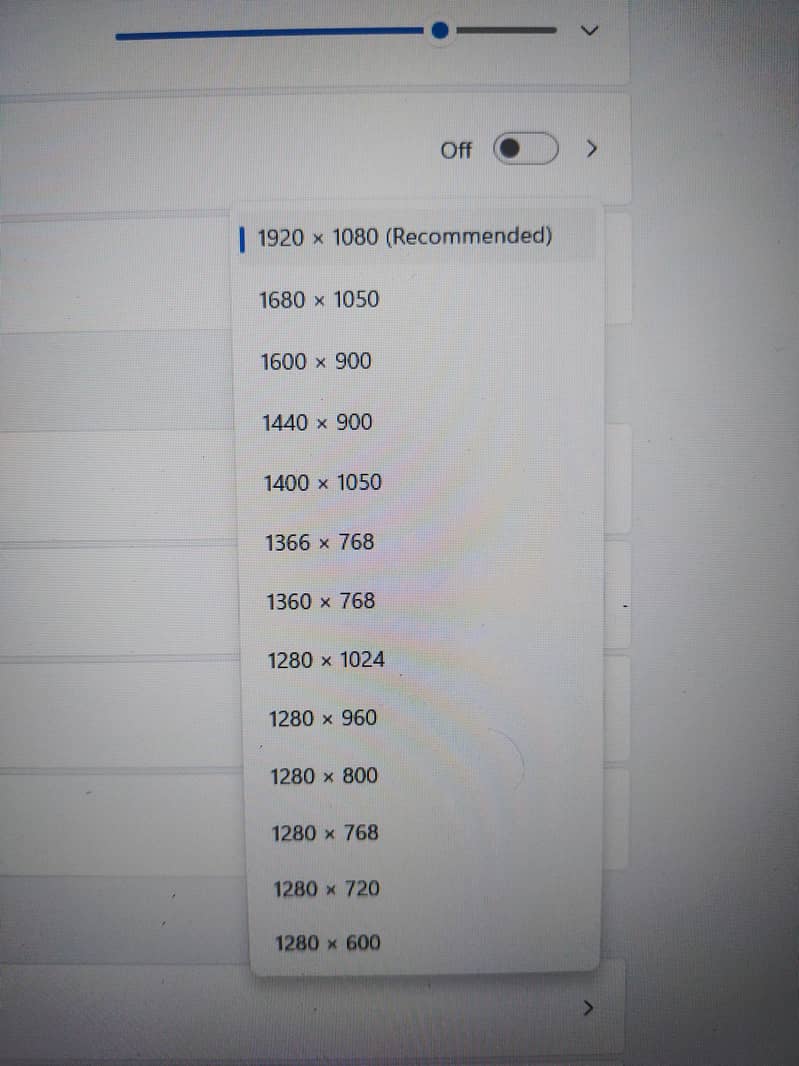Set resolution to 1366 × 768
Viewport: 799px width, 1066px height.
319,542
